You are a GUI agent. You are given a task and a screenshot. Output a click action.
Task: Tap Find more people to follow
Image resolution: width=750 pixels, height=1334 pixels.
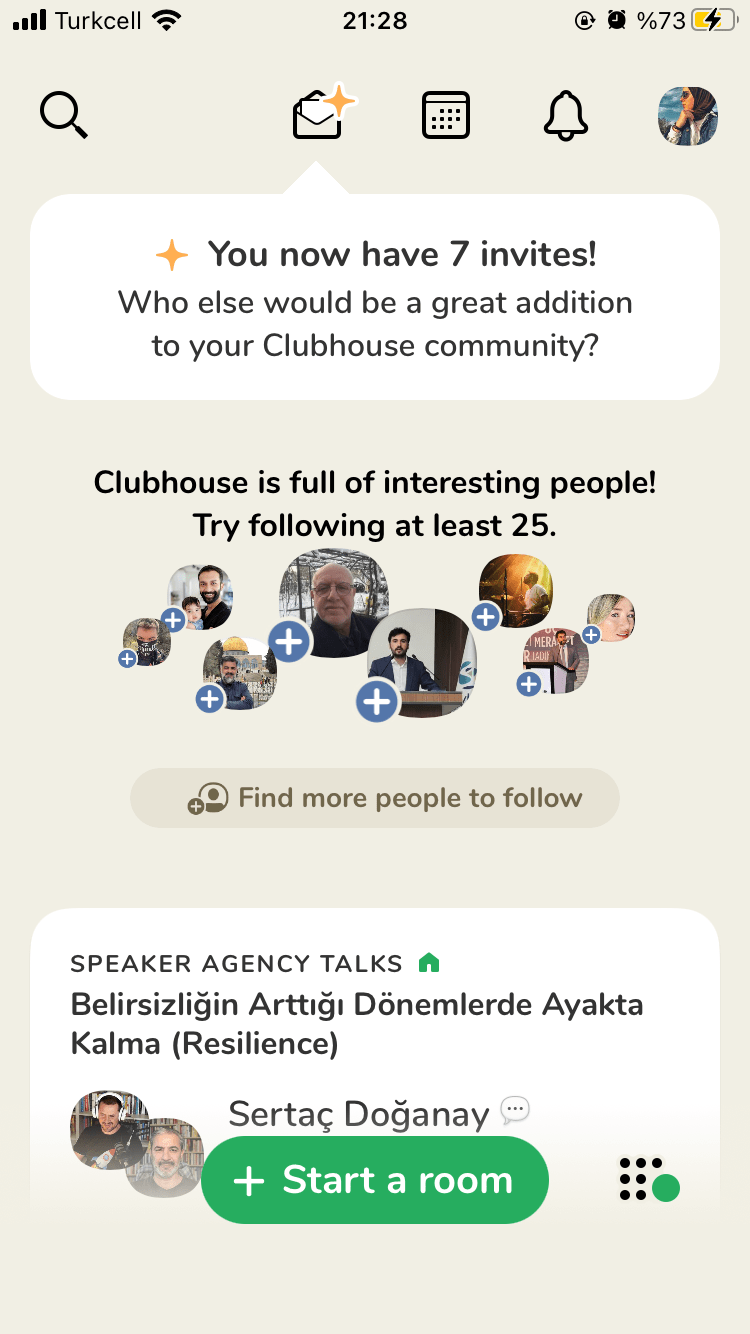[375, 798]
